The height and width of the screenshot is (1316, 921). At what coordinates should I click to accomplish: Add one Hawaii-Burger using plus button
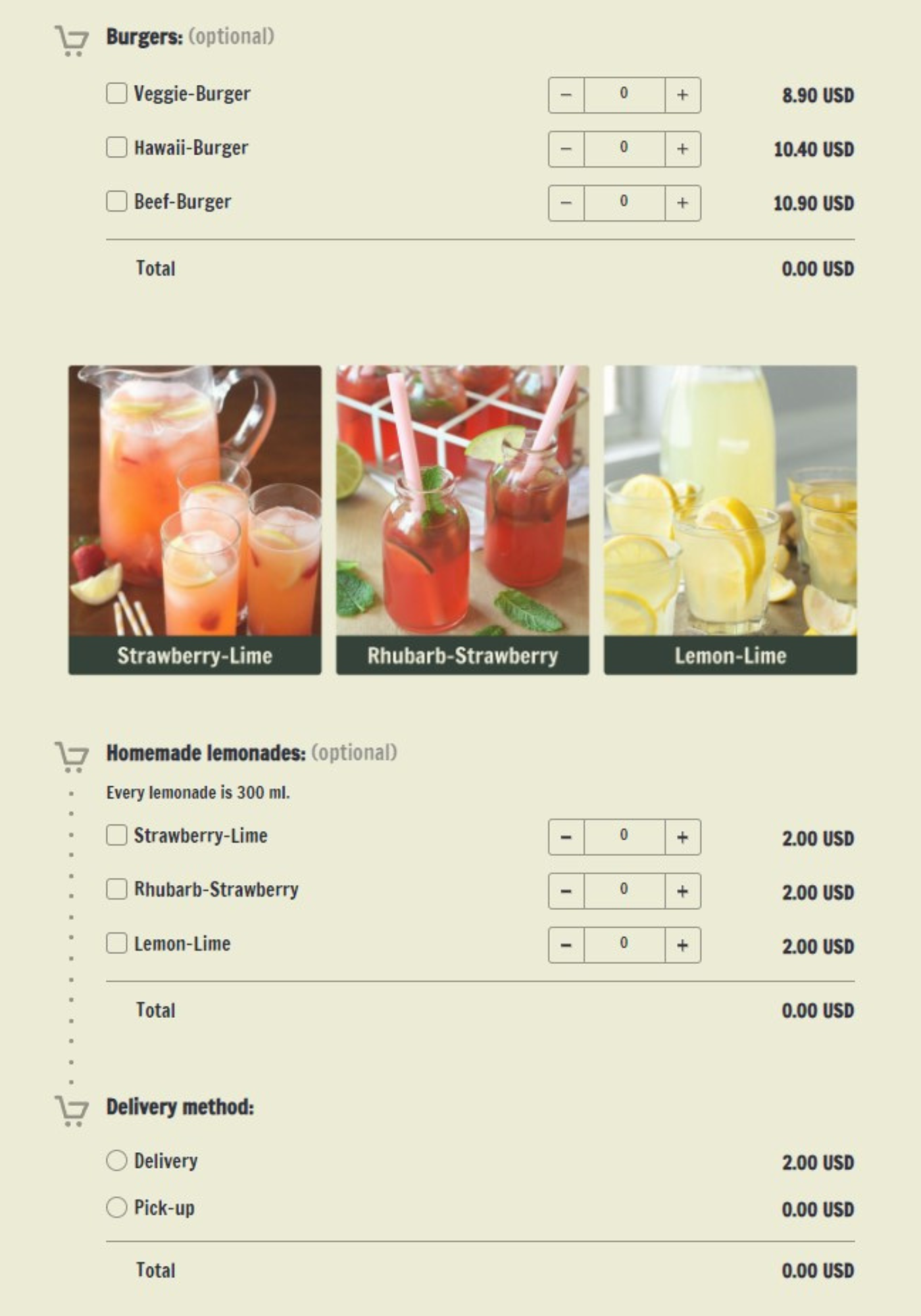[x=682, y=149]
